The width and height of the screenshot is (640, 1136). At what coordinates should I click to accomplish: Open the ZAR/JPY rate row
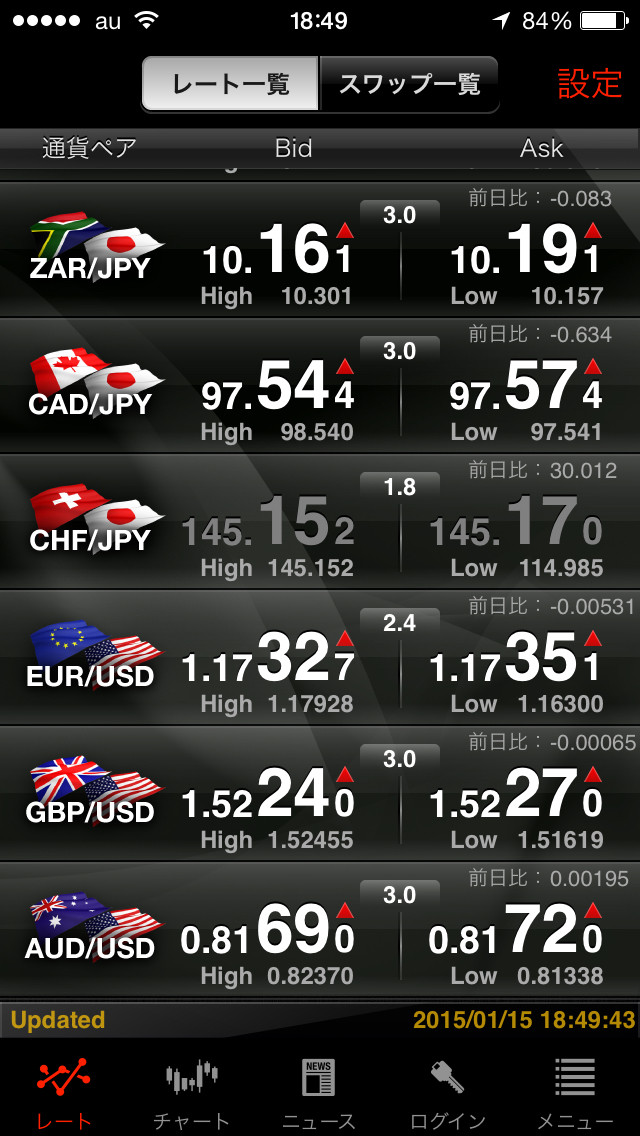coord(320,250)
